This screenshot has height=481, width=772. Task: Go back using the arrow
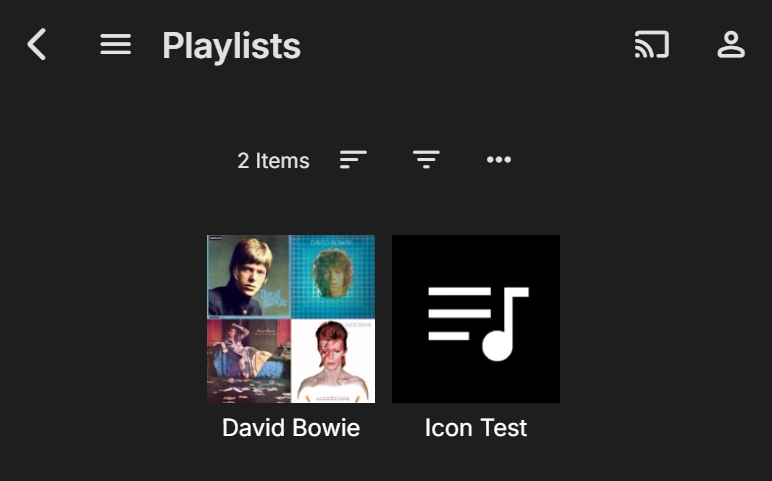pos(37,45)
